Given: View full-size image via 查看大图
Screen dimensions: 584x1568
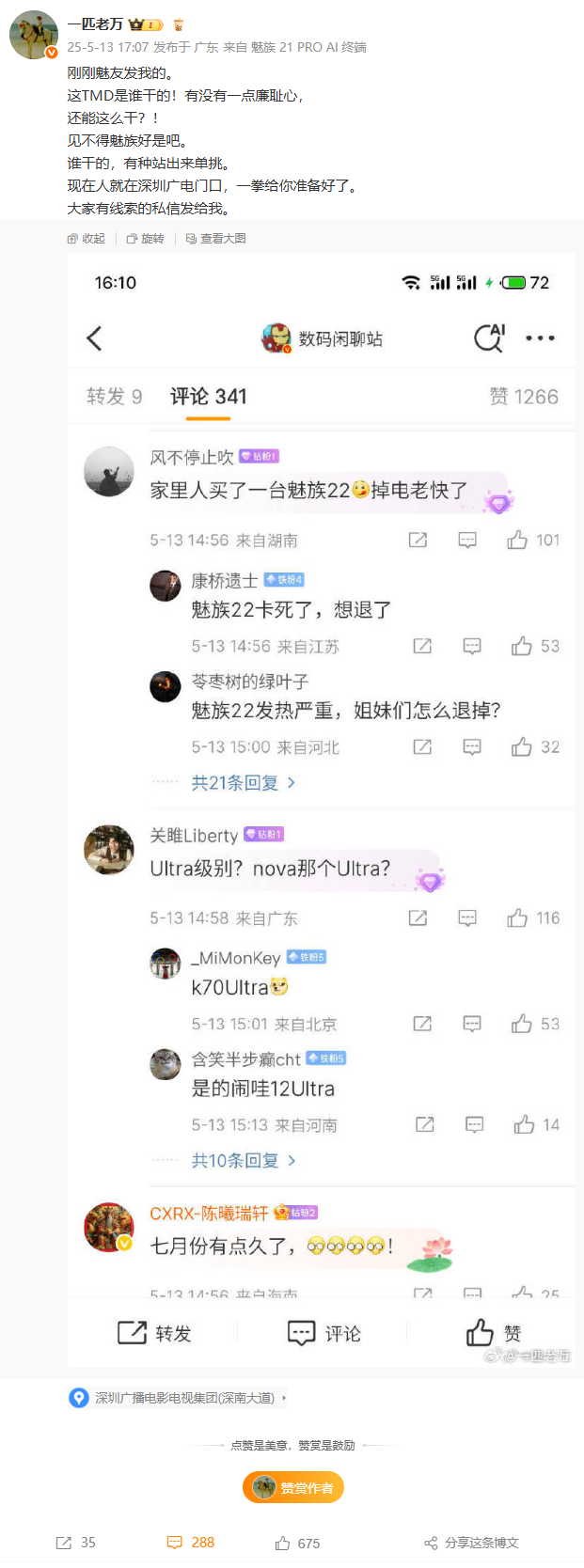Looking at the screenshot, I should [216, 239].
